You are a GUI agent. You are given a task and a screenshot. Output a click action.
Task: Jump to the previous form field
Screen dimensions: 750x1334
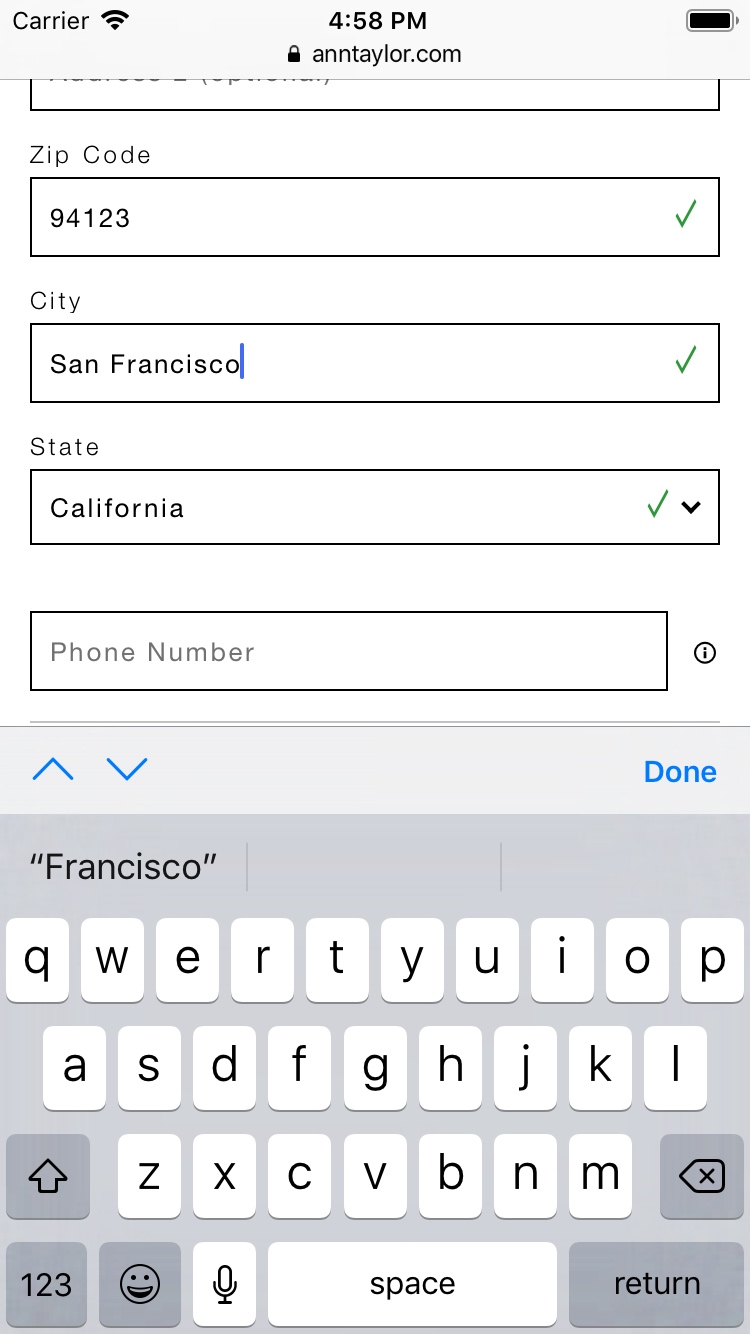click(53, 769)
